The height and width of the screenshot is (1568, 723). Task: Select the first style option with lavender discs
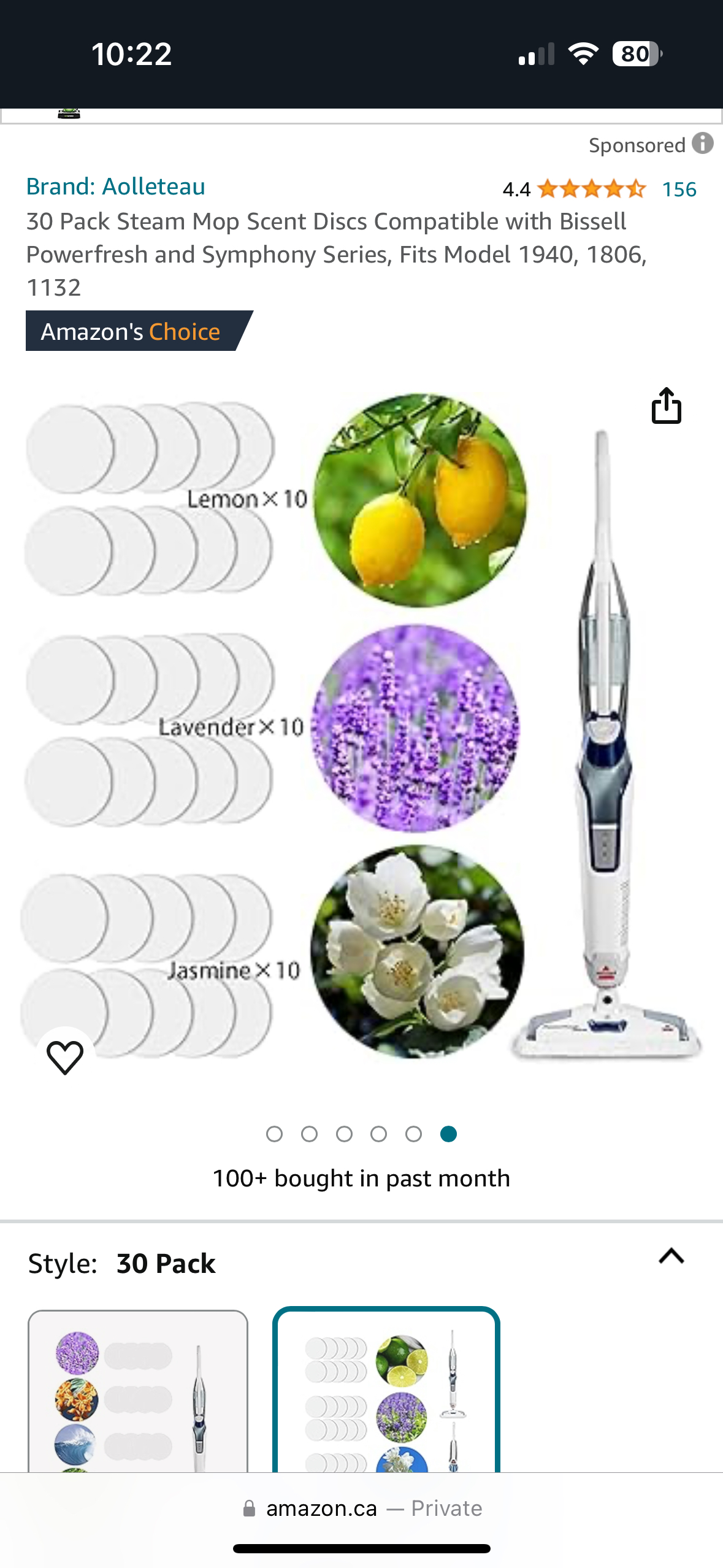pos(138,1391)
